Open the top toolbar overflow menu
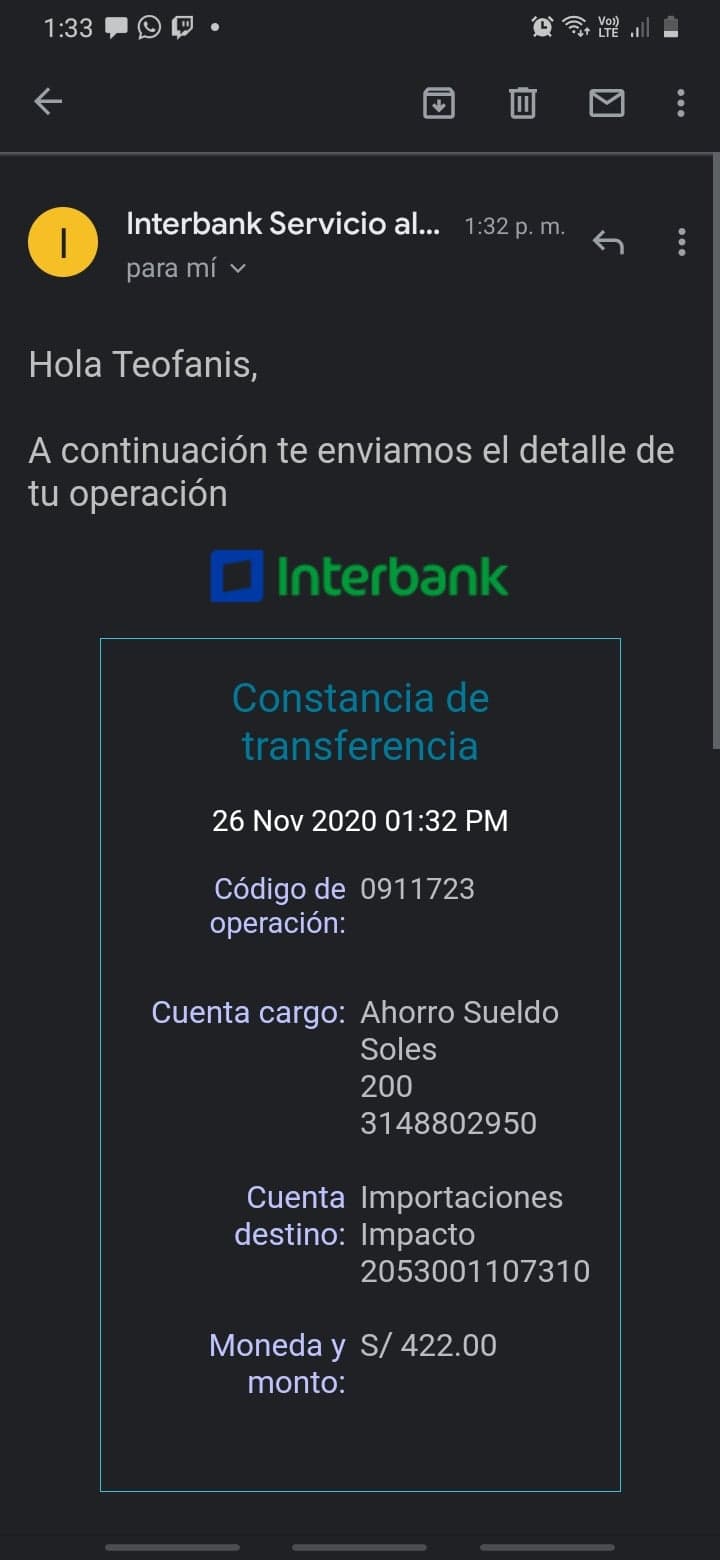 [681, 103]
